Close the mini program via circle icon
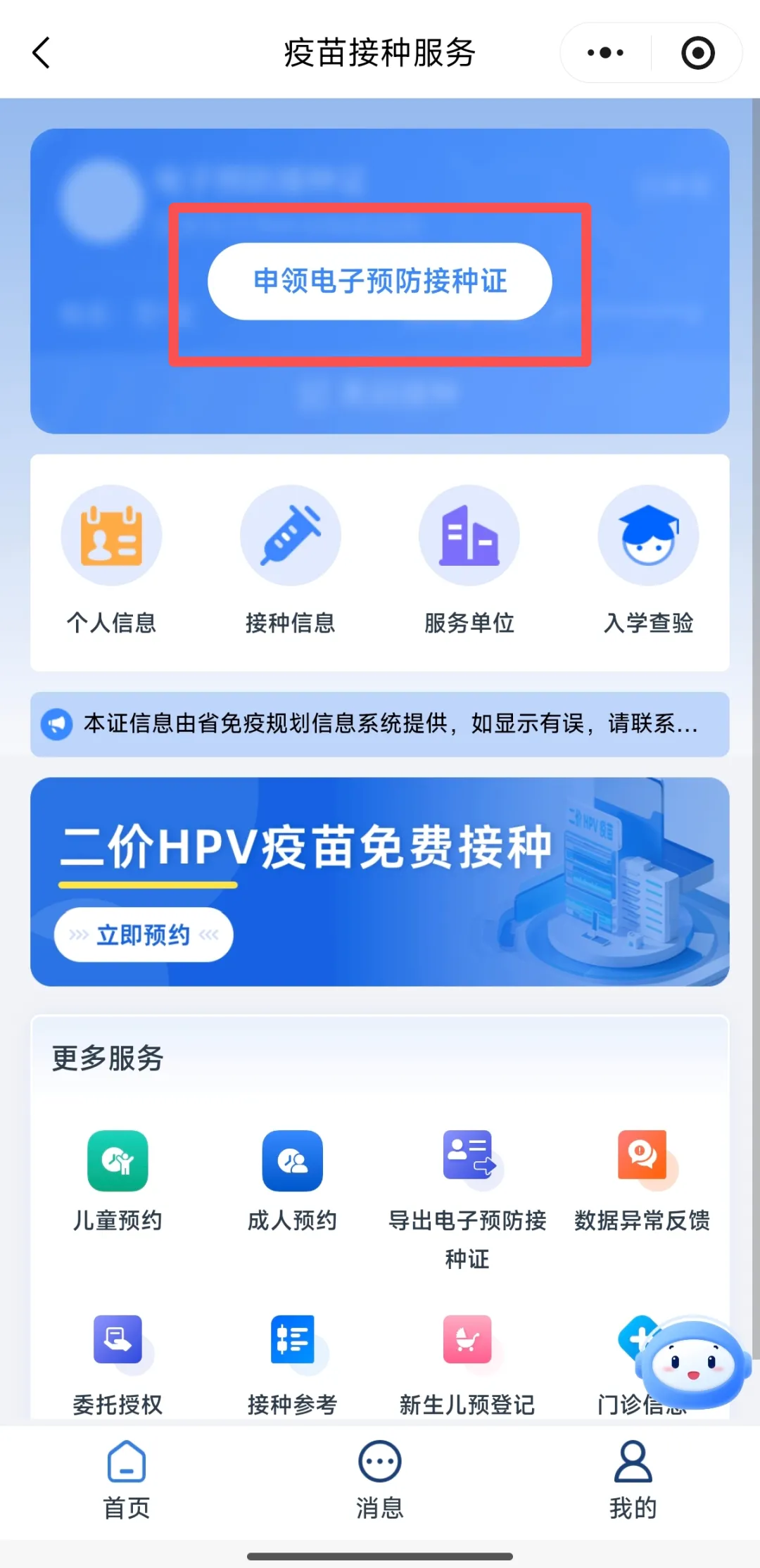The image size is (760, 1568). (x=697, y=53)
